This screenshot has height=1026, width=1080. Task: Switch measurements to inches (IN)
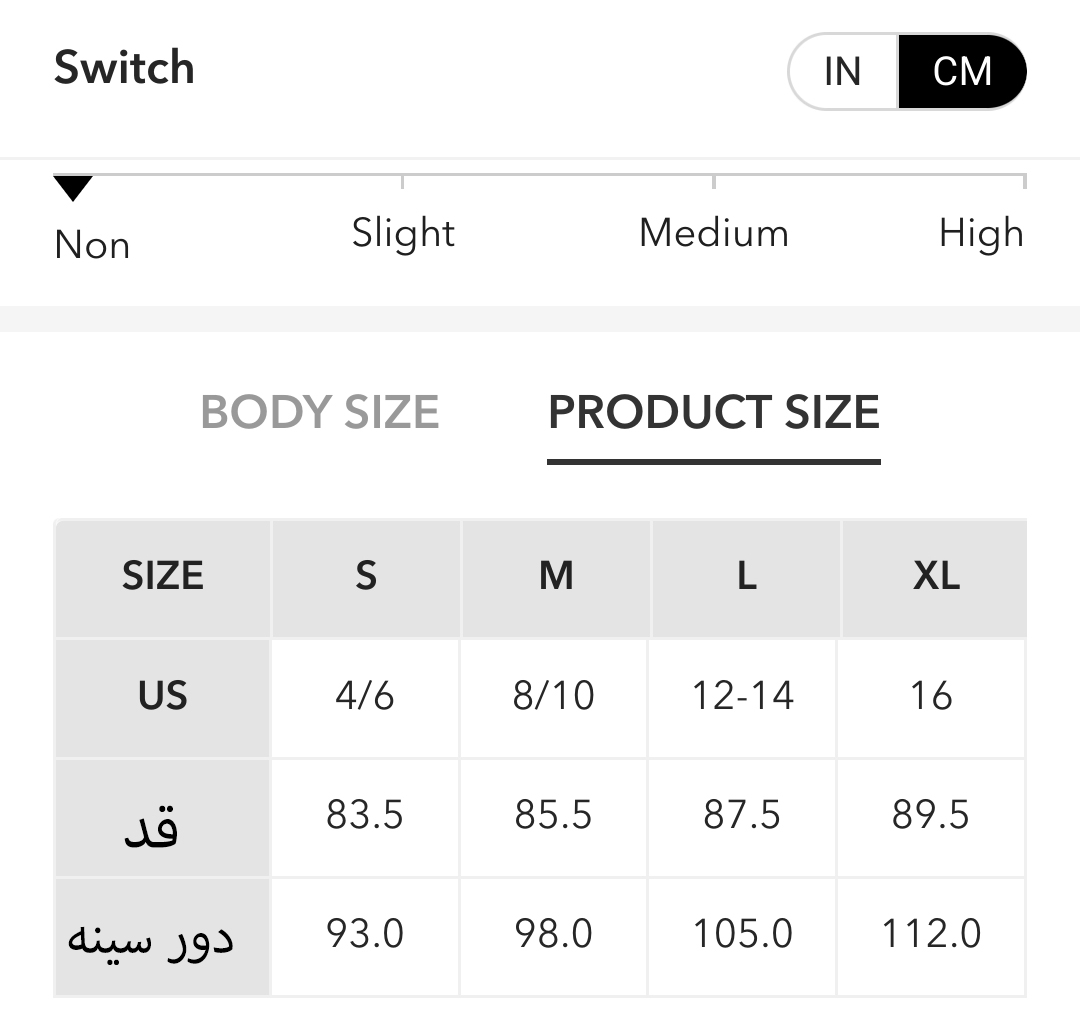[x=843, y=72]
